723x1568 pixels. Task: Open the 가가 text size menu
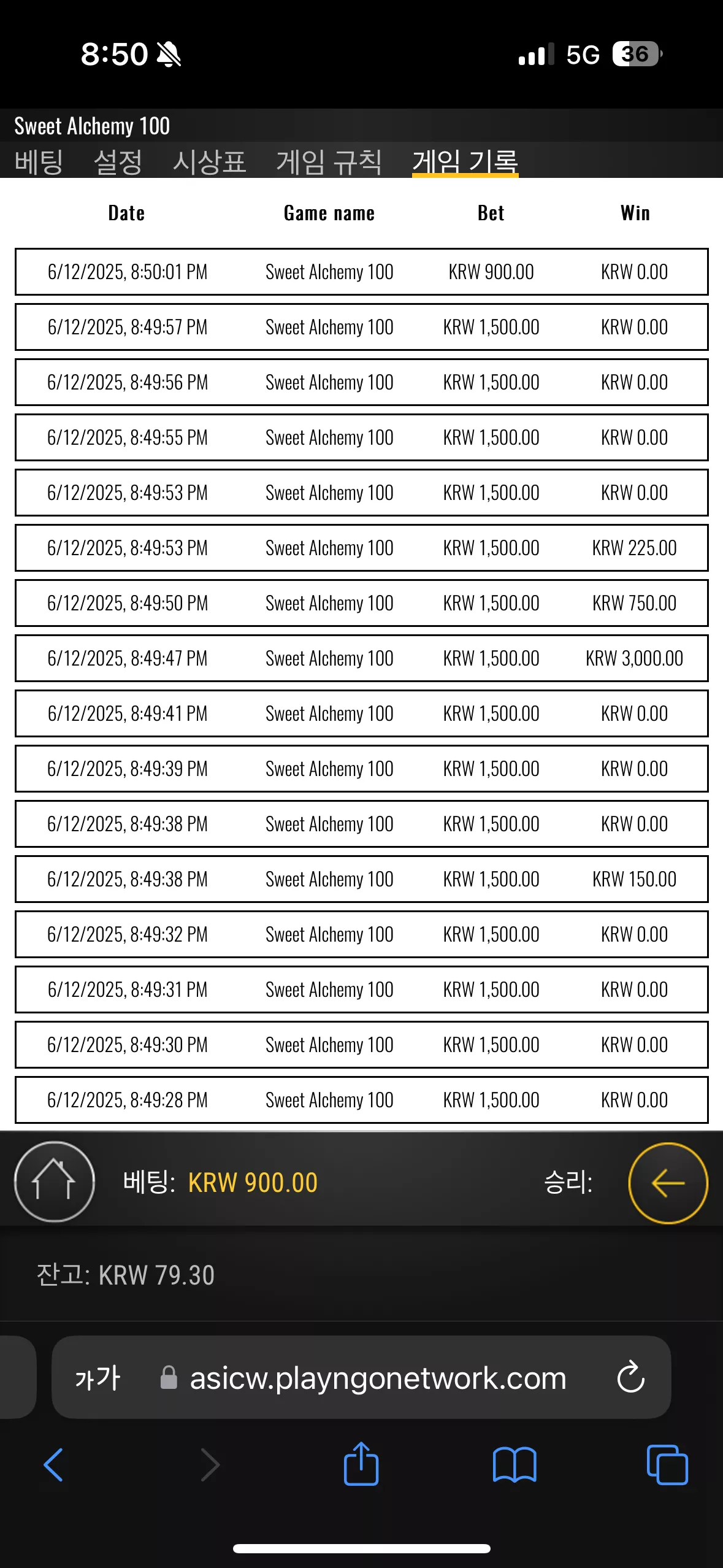click(x=98, y=1378)
